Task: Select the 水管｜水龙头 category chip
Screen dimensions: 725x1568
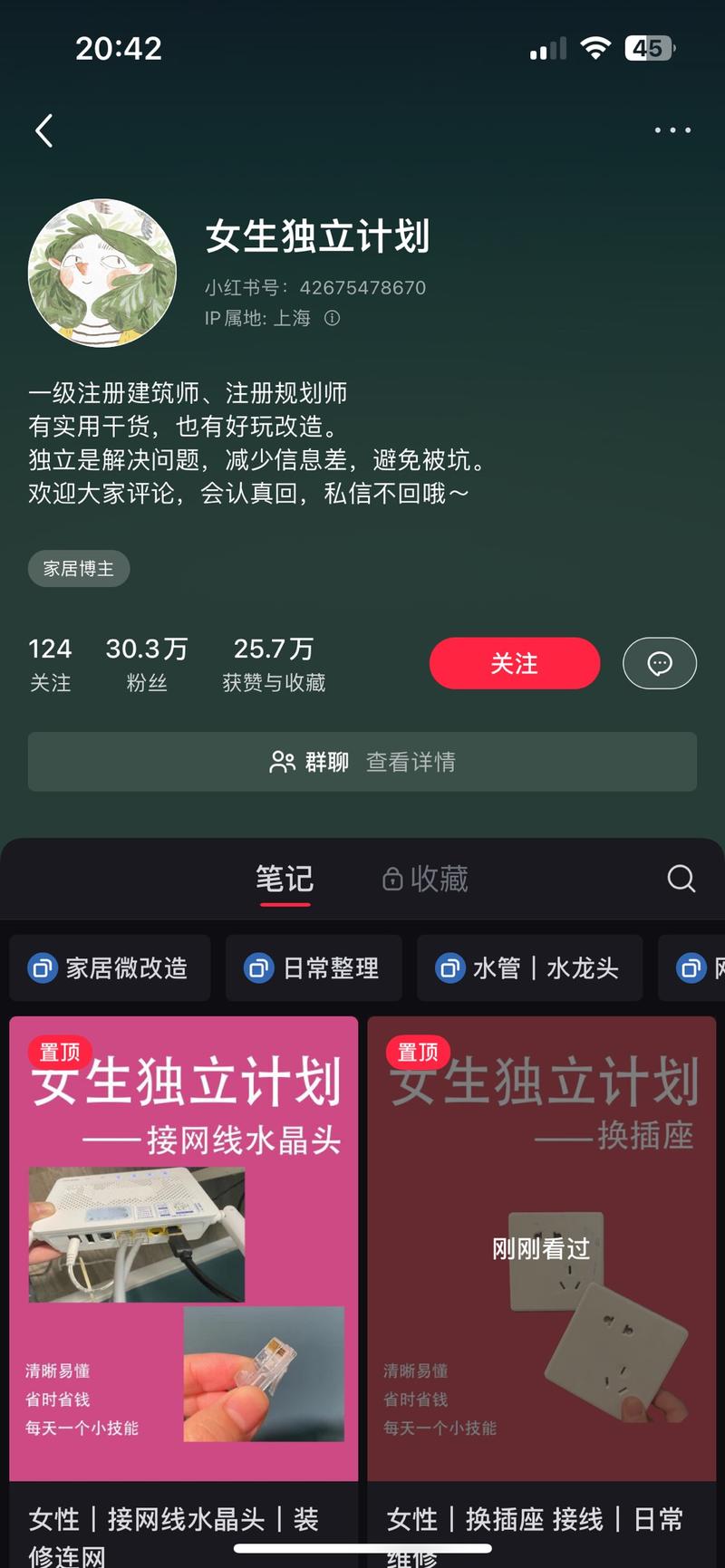Action: 529,967
